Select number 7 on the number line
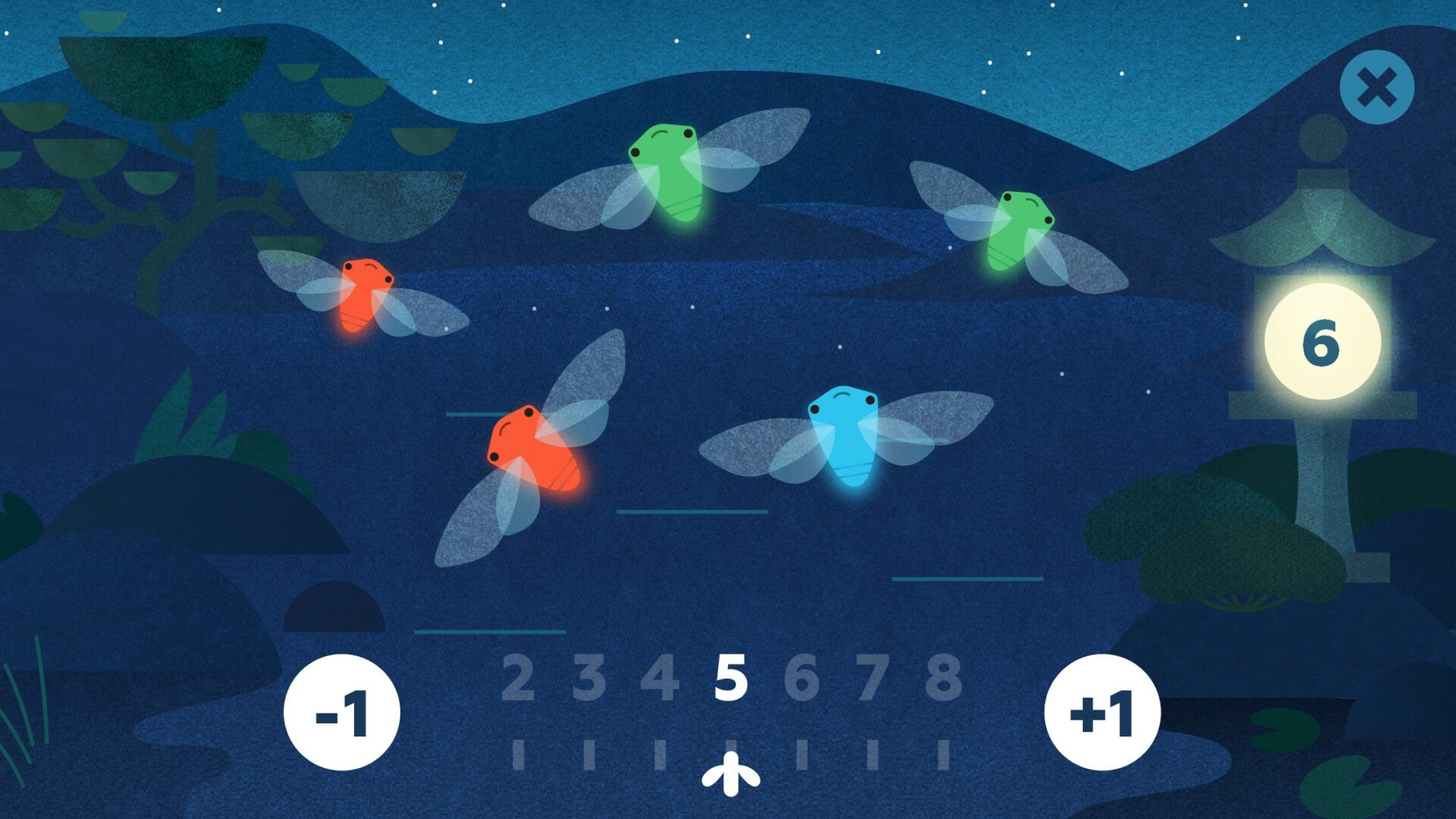This screenshot has height=819, width=1456. (x=872, y=677)
